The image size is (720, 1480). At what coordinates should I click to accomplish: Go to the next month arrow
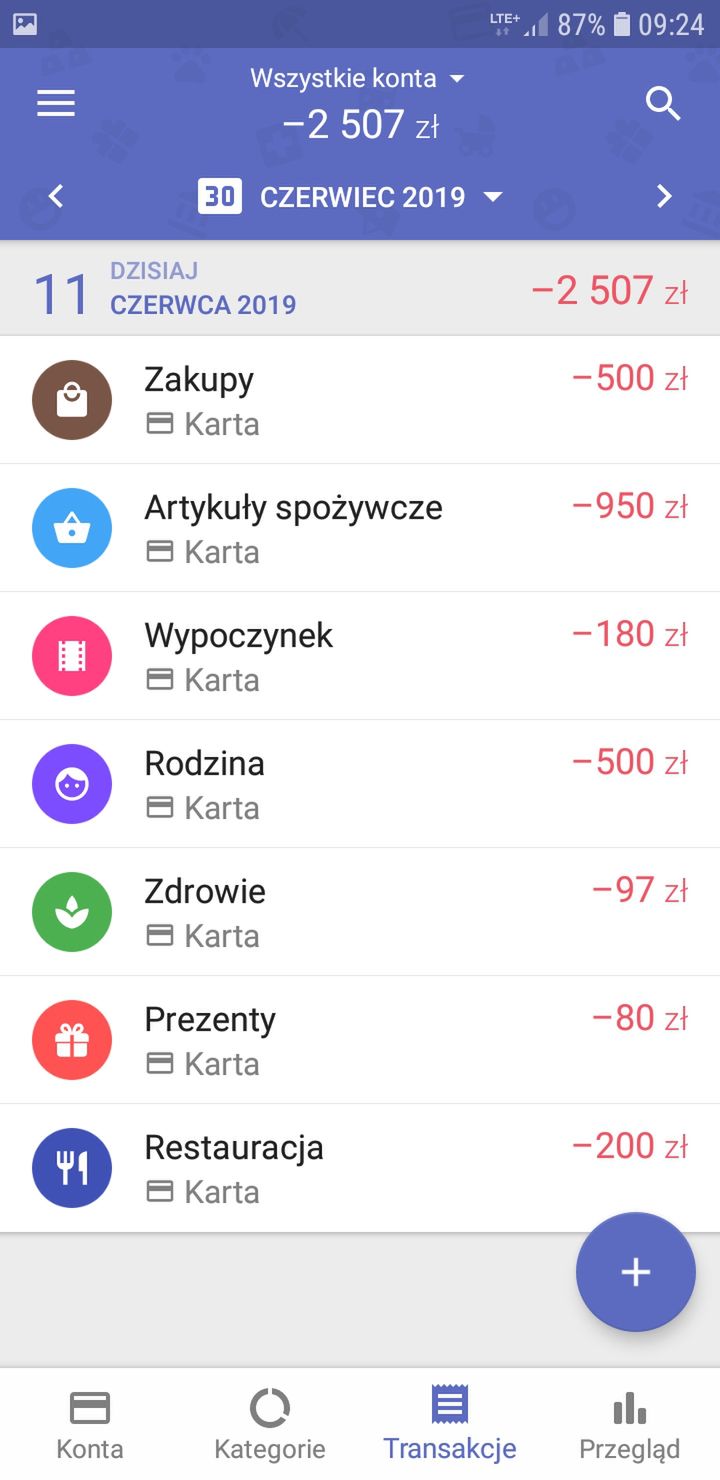click(x=664, y=196)
